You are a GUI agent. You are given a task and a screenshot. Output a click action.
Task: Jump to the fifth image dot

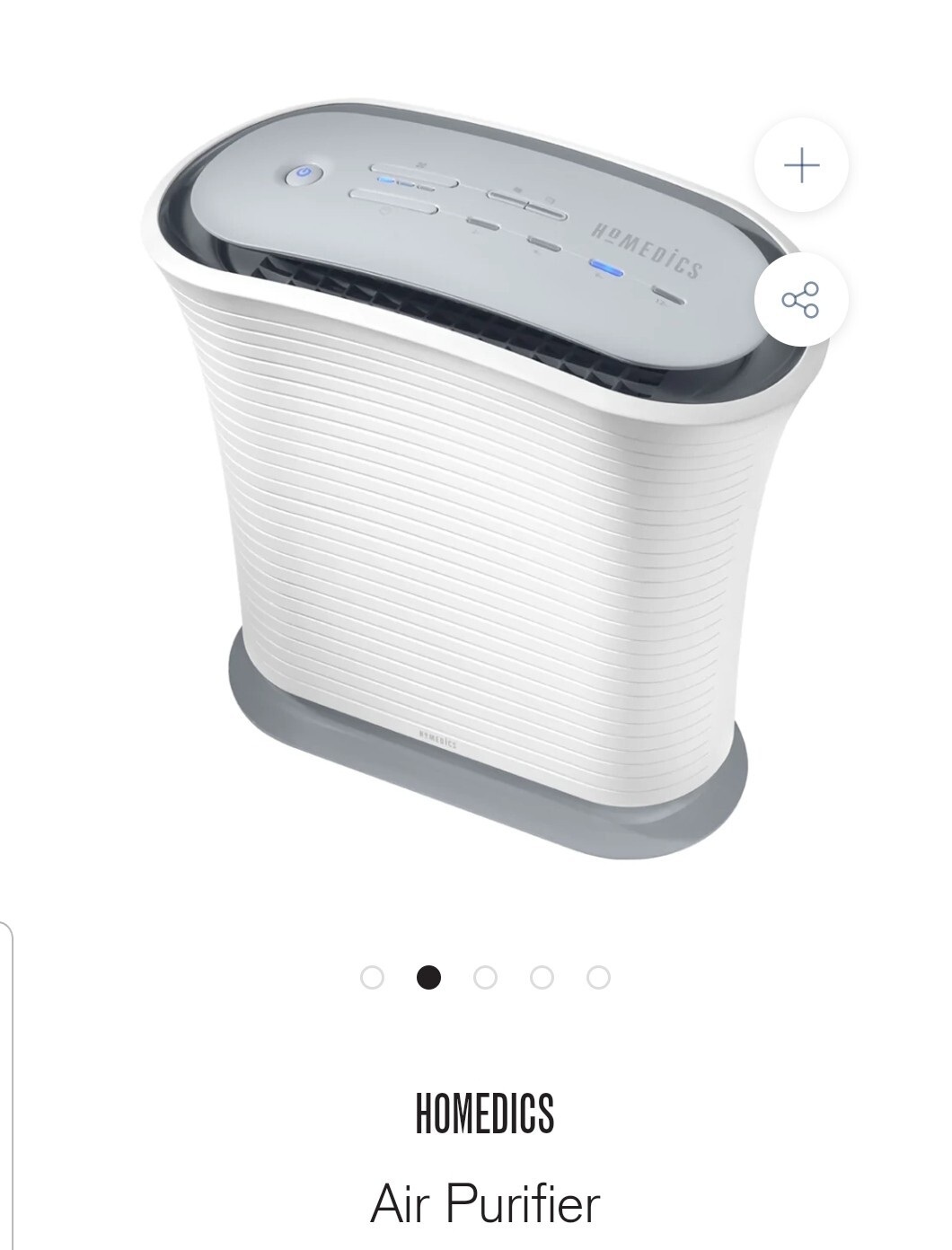point(598,977)
